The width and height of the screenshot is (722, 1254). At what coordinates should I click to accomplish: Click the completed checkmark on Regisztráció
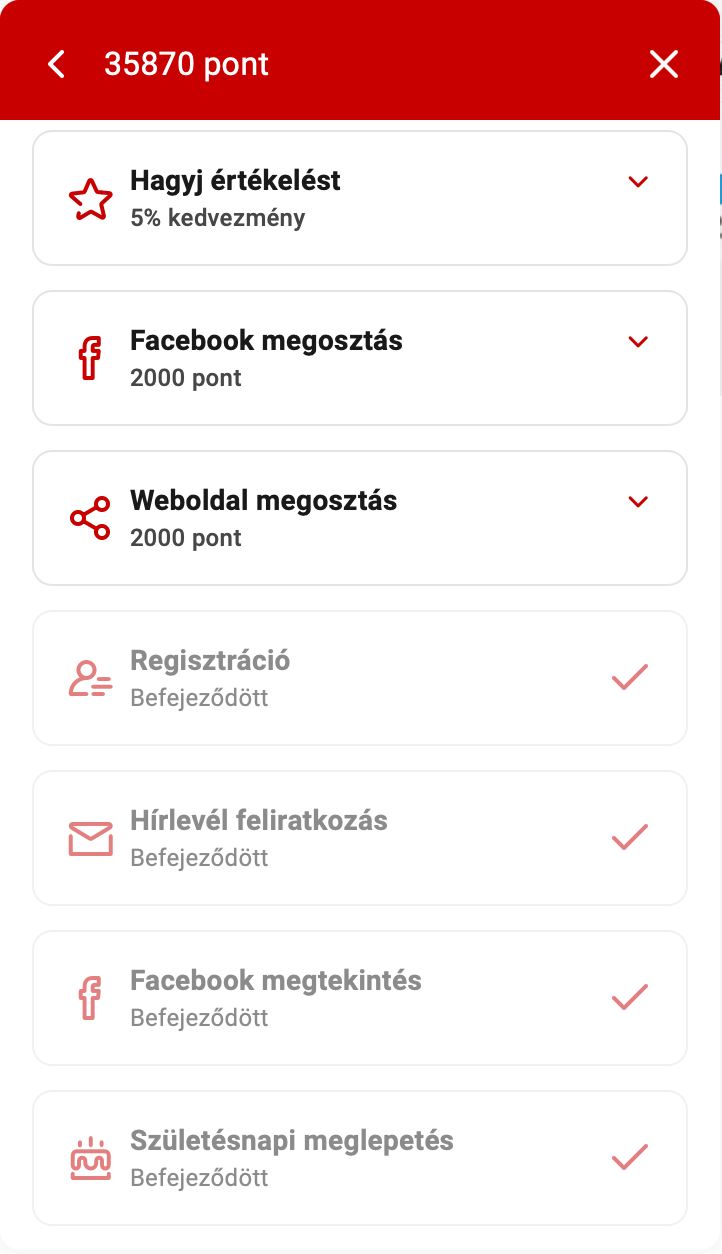(x=629, y=677)
